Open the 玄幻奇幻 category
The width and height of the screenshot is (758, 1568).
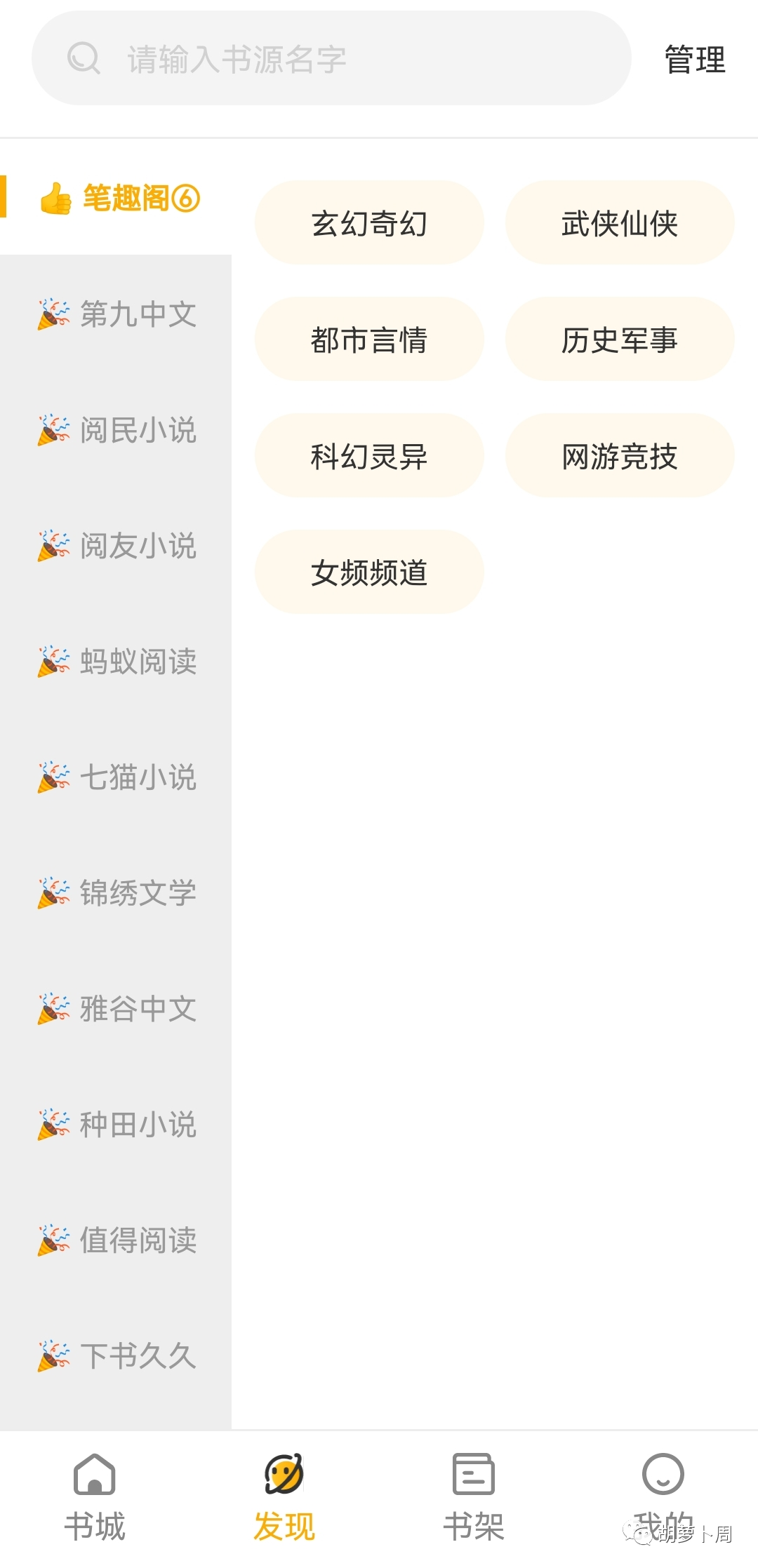point(369,223)
